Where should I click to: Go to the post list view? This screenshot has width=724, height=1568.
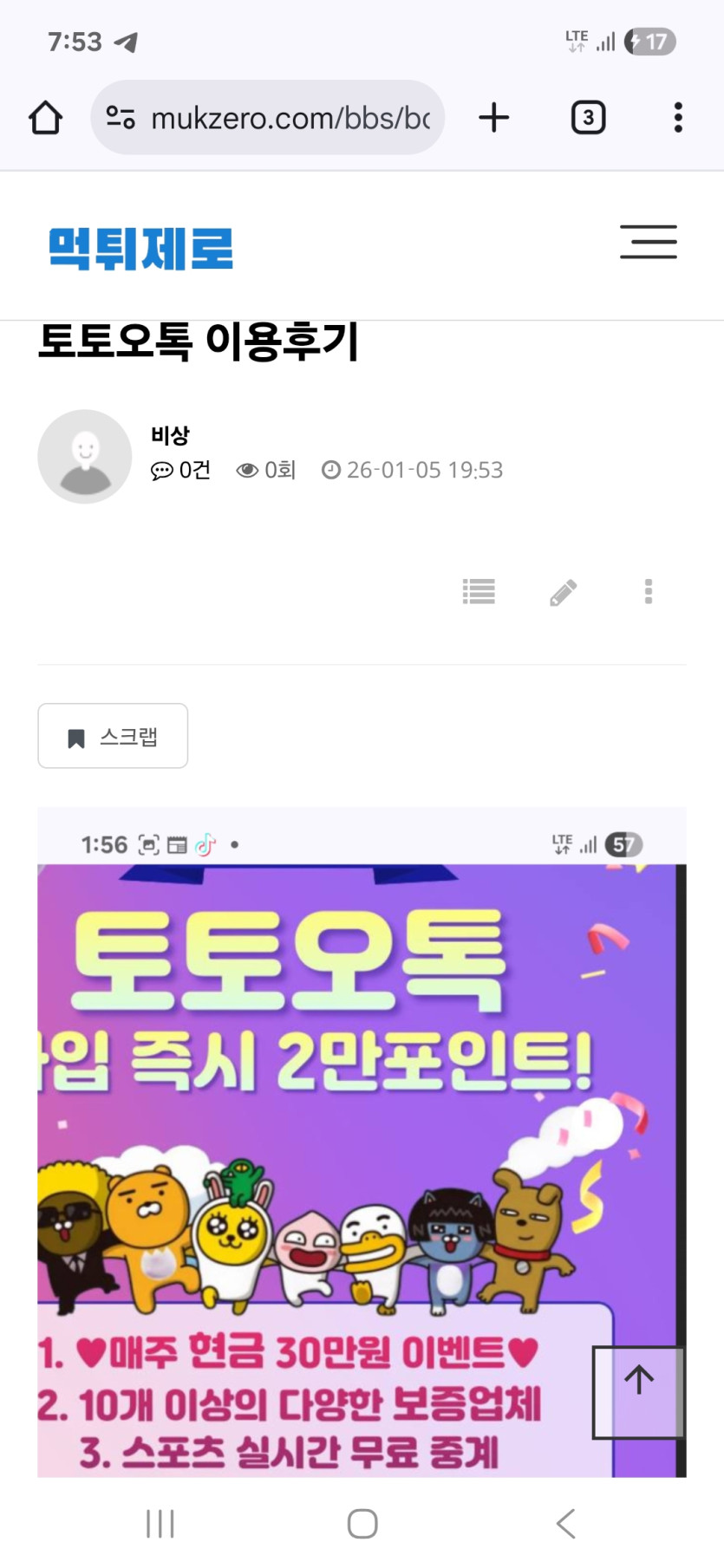tap(479, 592)
